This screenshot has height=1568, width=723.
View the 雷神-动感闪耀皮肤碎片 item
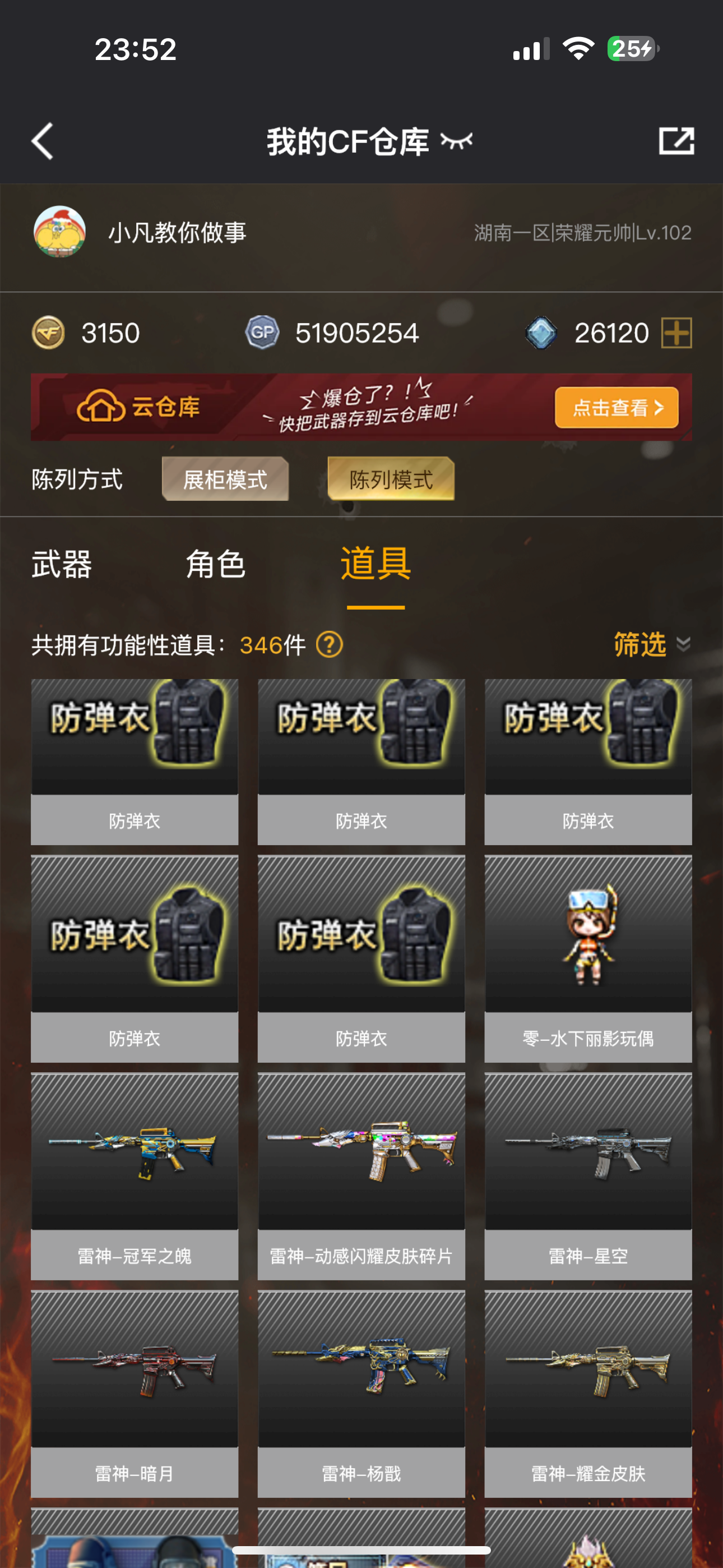click(361, 1176)
